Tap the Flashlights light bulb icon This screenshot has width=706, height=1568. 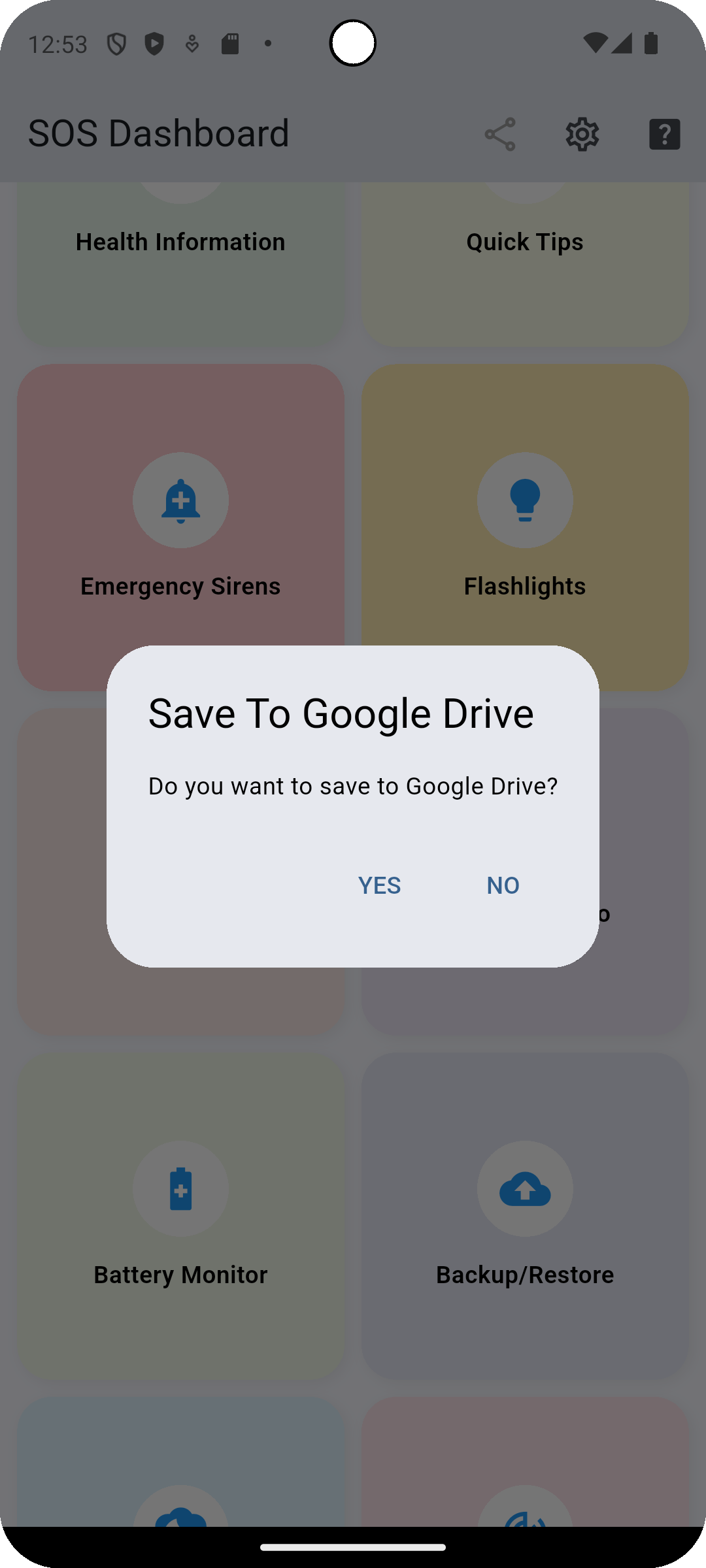tap(526, 500)
